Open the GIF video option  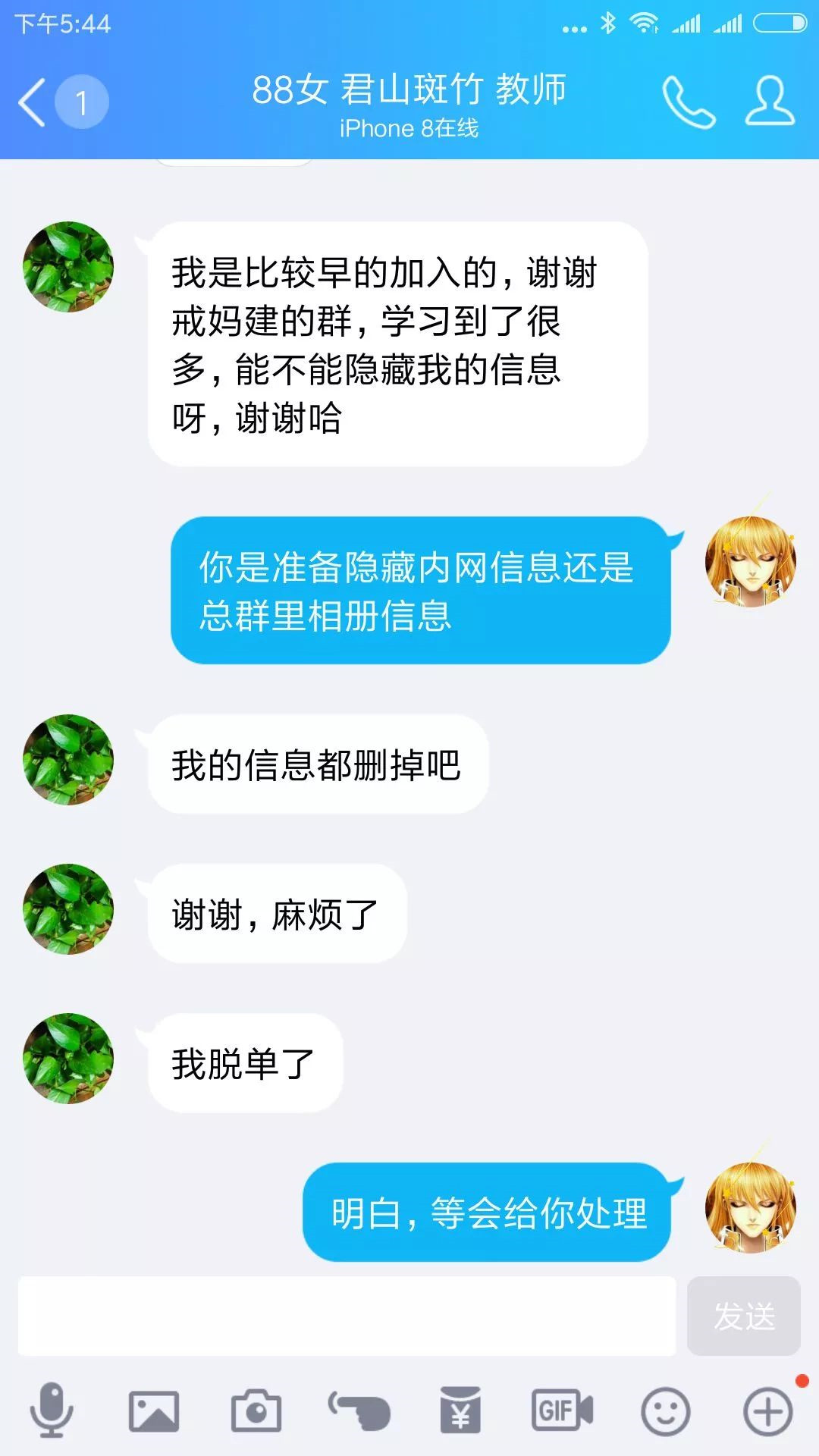point(562,1411)
